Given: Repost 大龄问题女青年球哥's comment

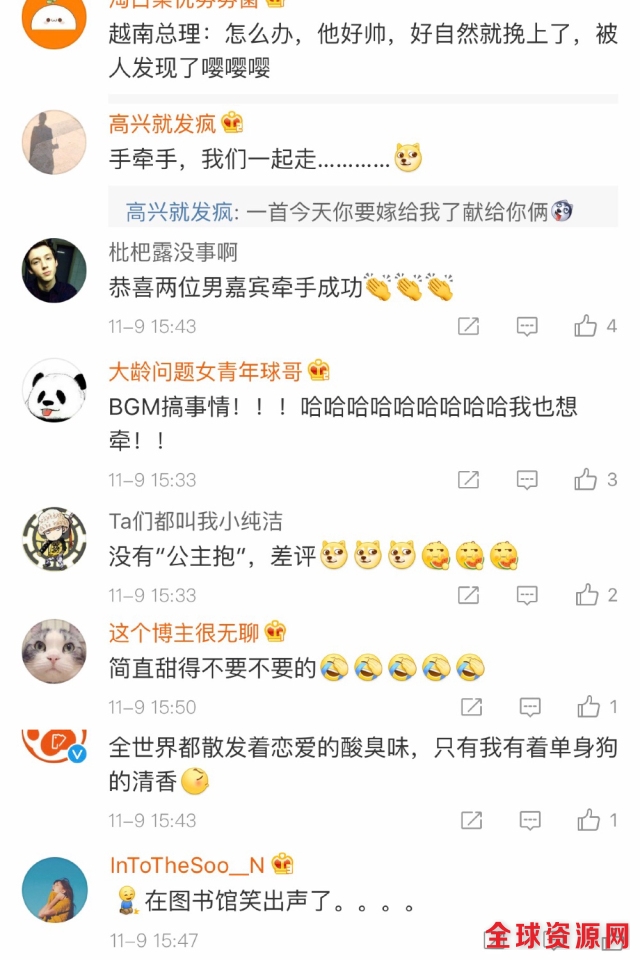Looking at the screenshot, I should click(468, 480).
